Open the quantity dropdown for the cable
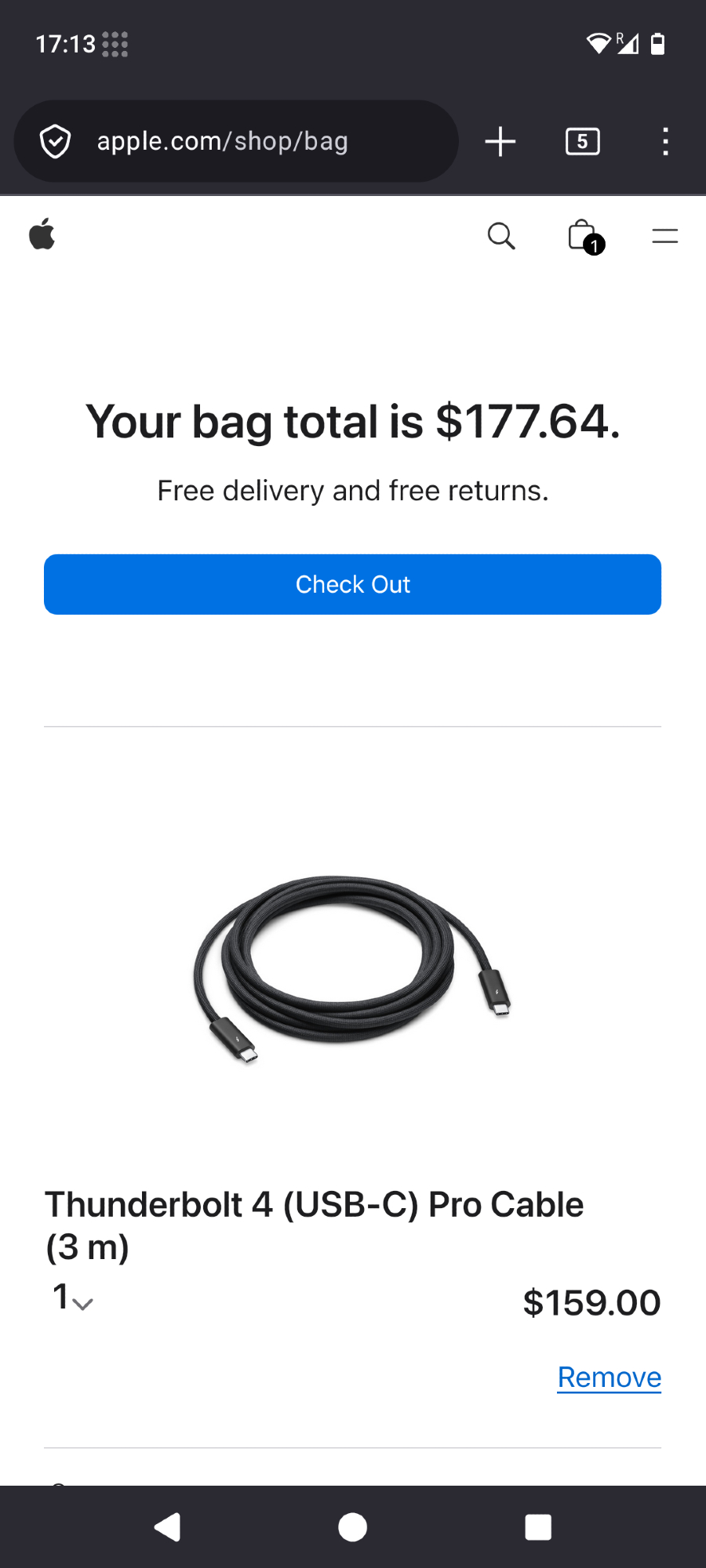 pos(72,1298)
